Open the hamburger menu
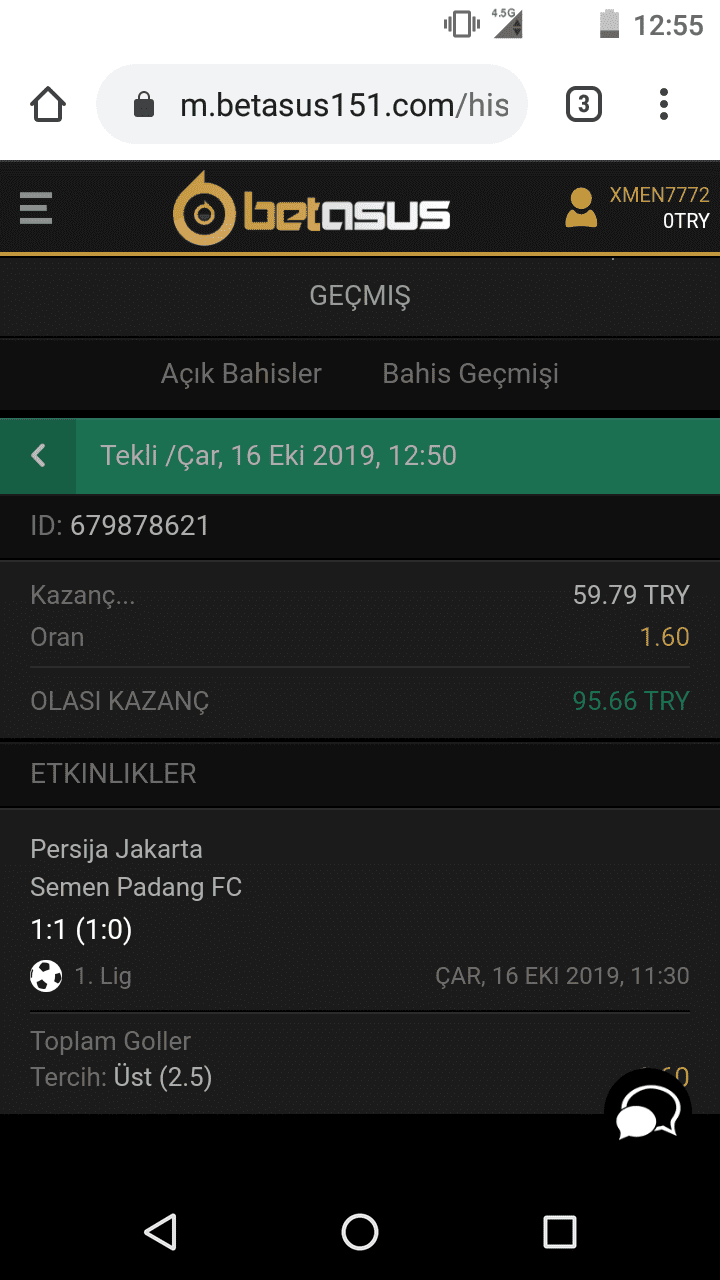The width and height of the screenshot is (720, 1280). [x=36, y=208]
